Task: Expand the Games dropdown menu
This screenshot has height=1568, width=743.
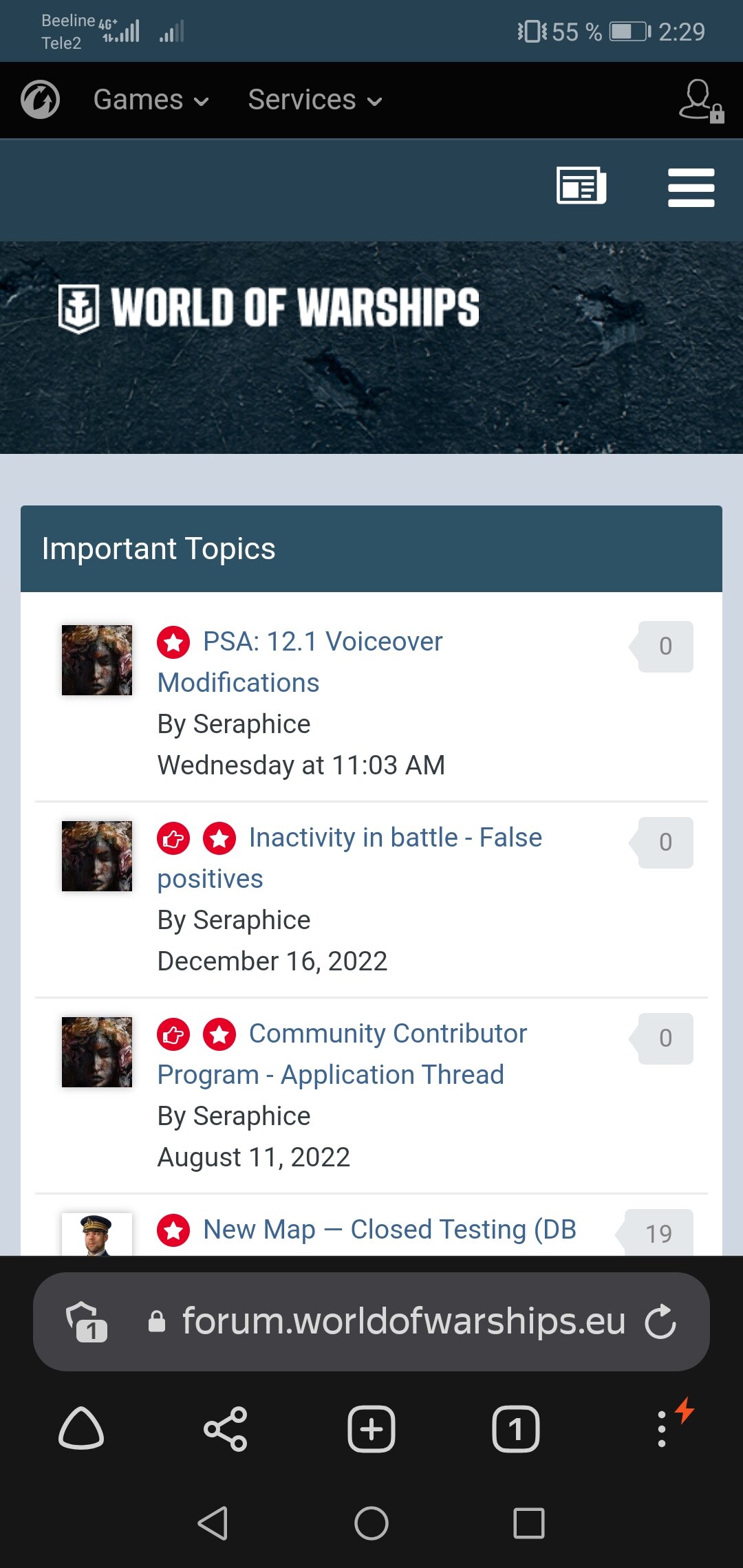Action: point(151,100)
